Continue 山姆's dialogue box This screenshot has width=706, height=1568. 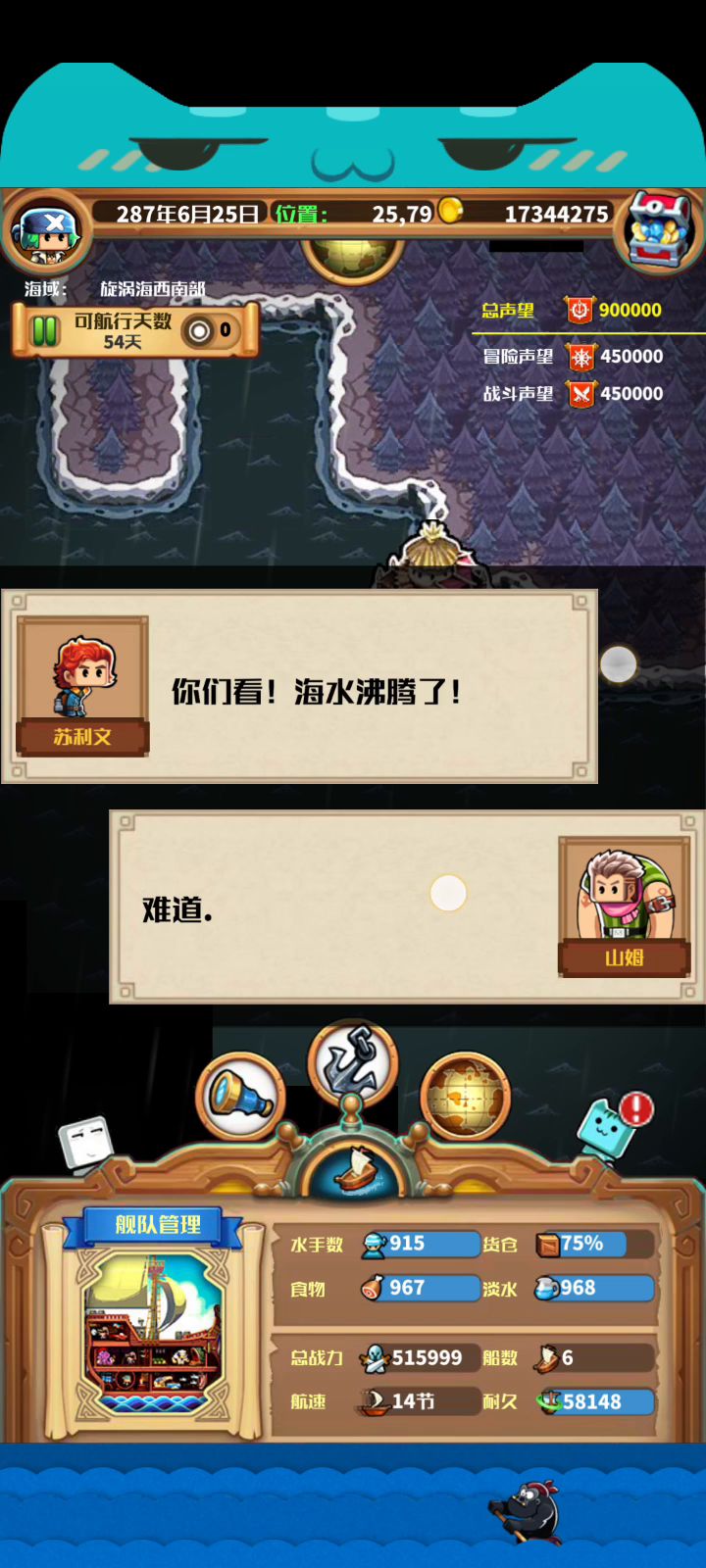(406, 906)
